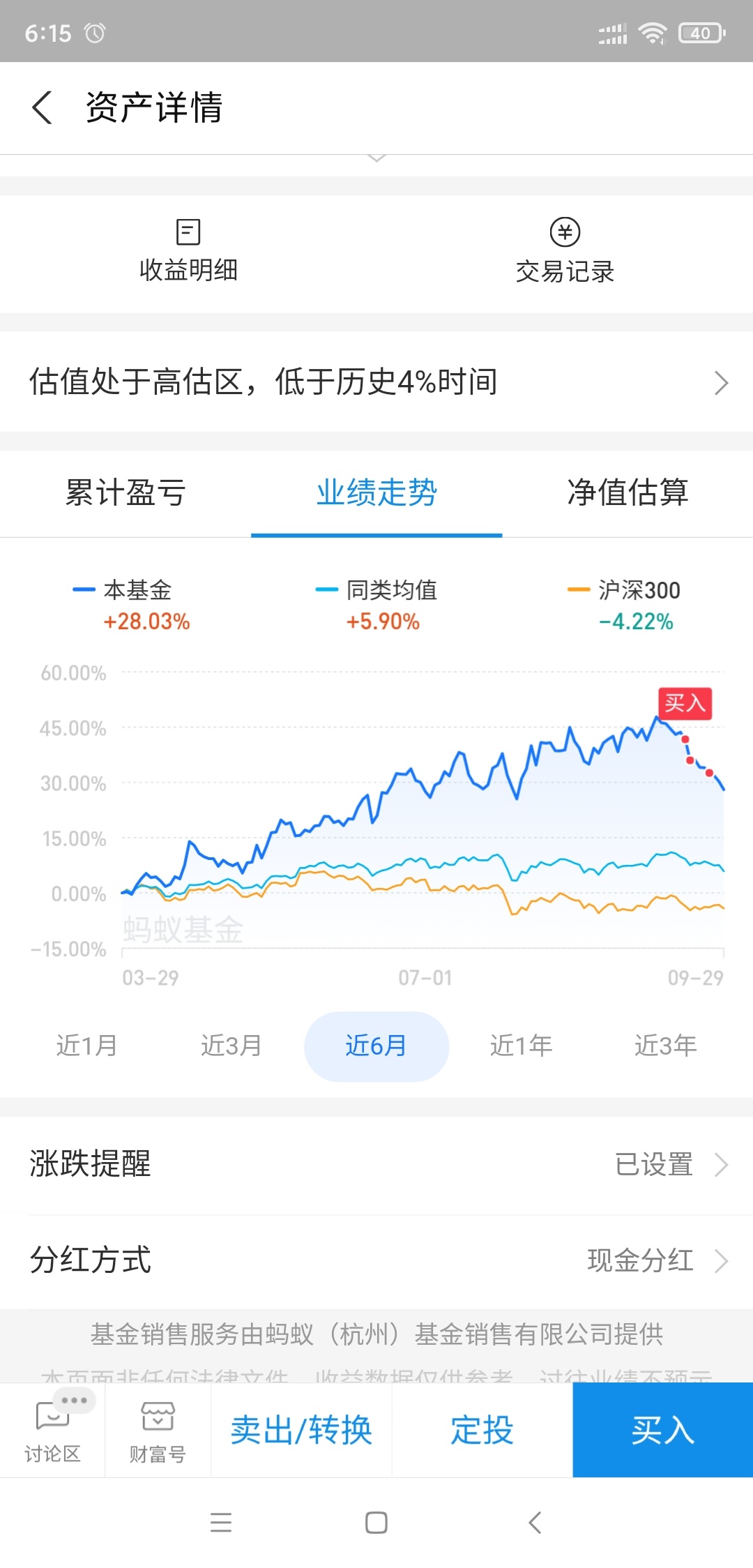Viewport: 753px width, 1568px height.
Task: Open the 讨论区 discussion area
Action: [x=53, y=1430]
